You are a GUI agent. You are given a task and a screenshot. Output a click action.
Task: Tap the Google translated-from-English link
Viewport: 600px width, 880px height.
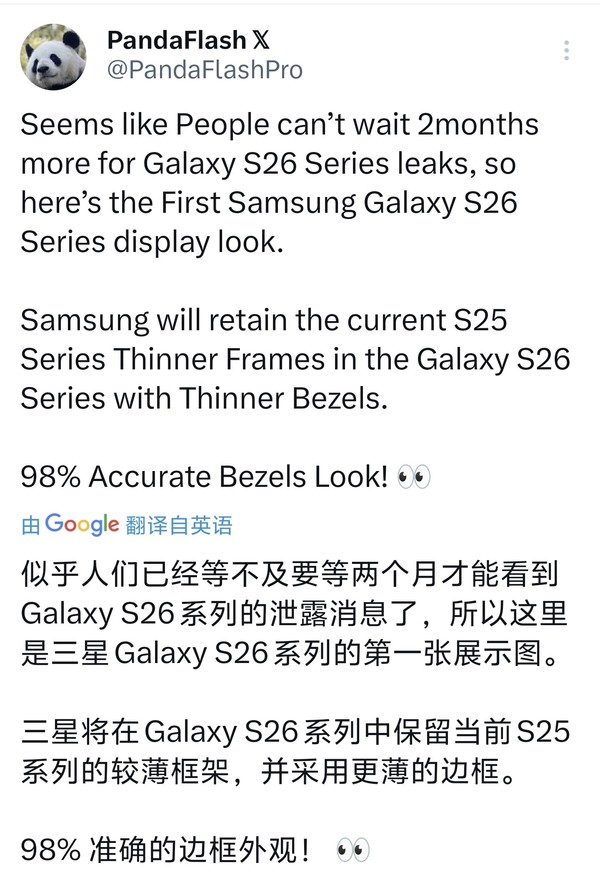pos(127,524)
